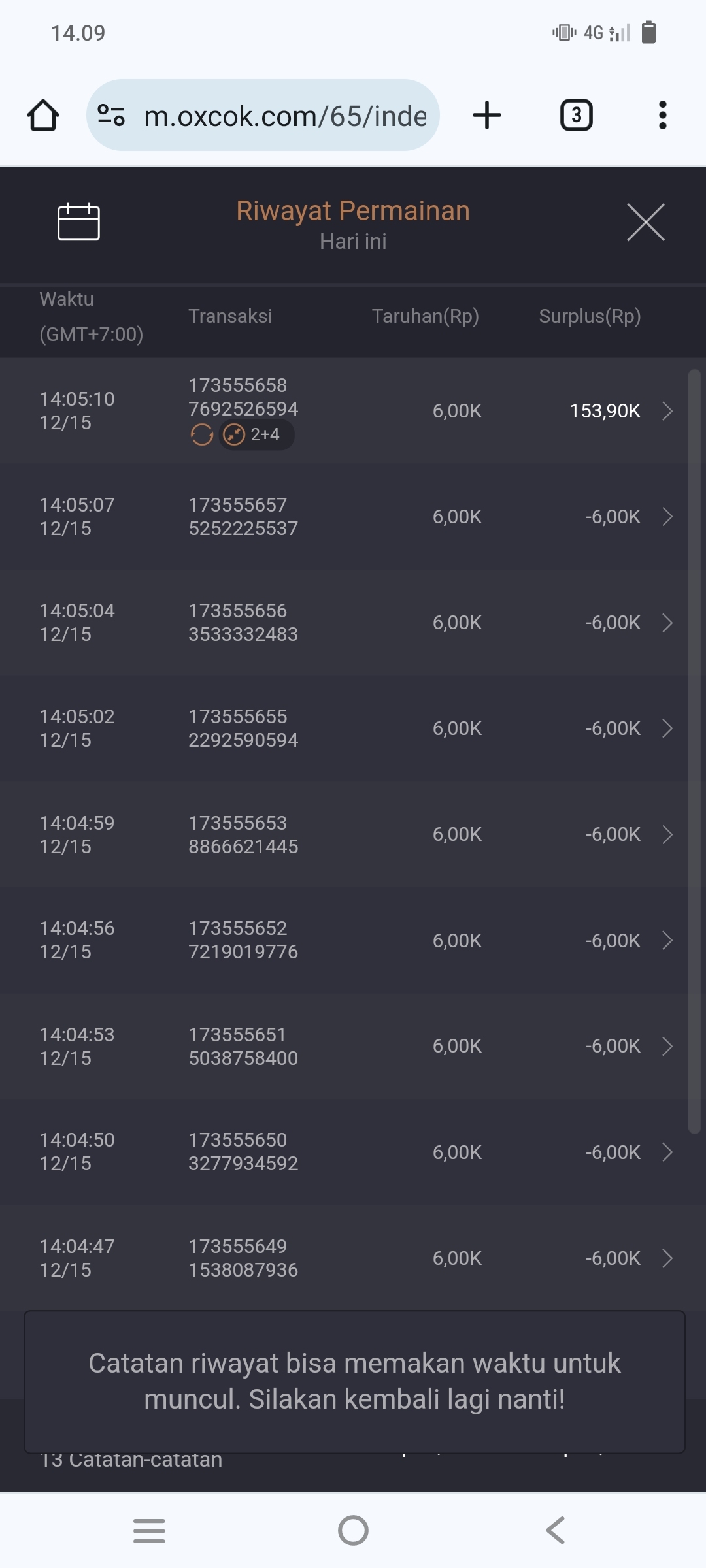
Task: Open the calendar date picker
Action: pyautogui.click(x=78, y=222)
